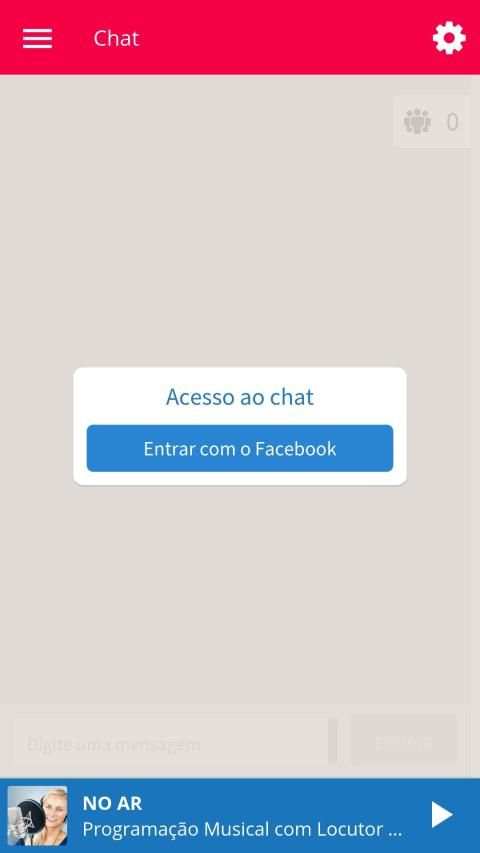Open the NO AR program banner
480x853 pixels.
pos(240,815)
